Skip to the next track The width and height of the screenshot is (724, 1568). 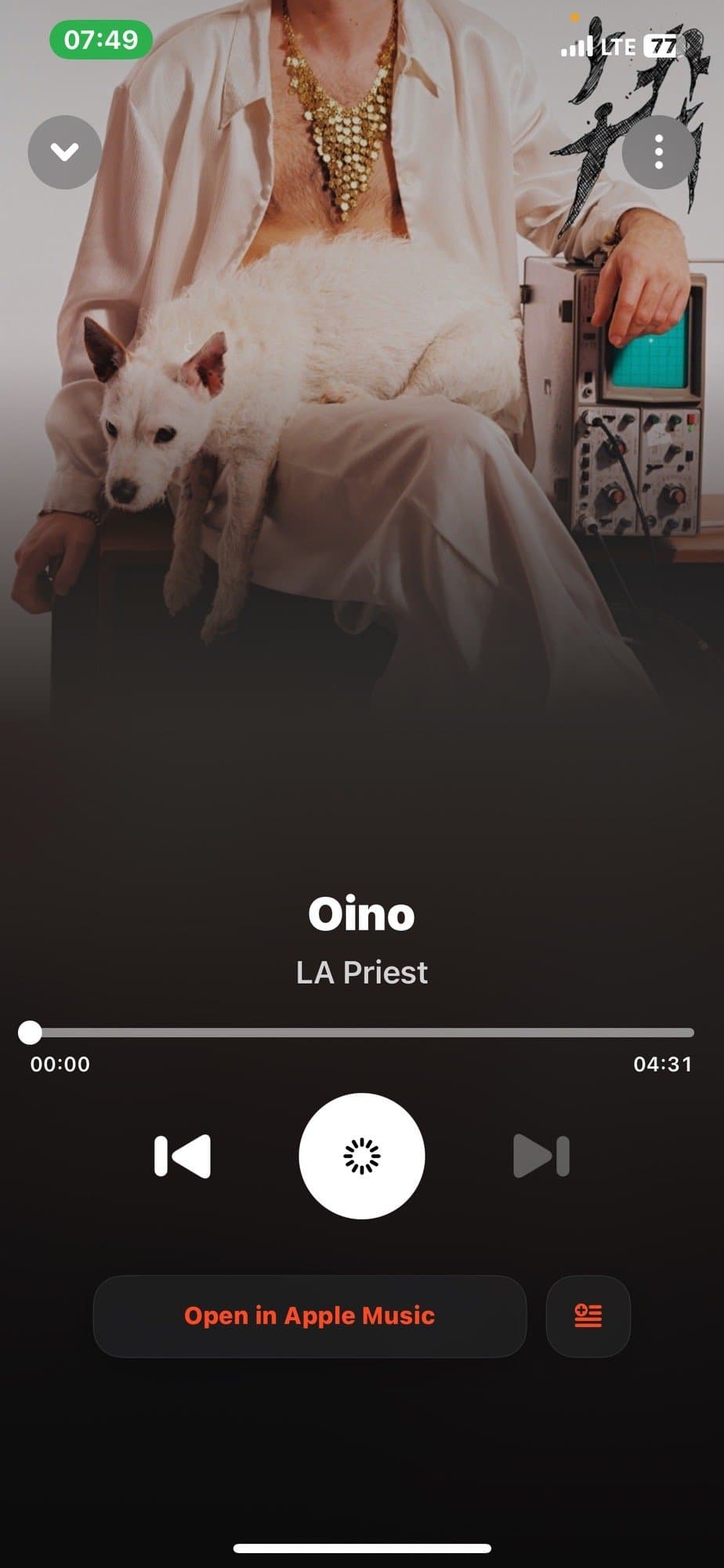pyautogui.click(x=541, y=1156)
